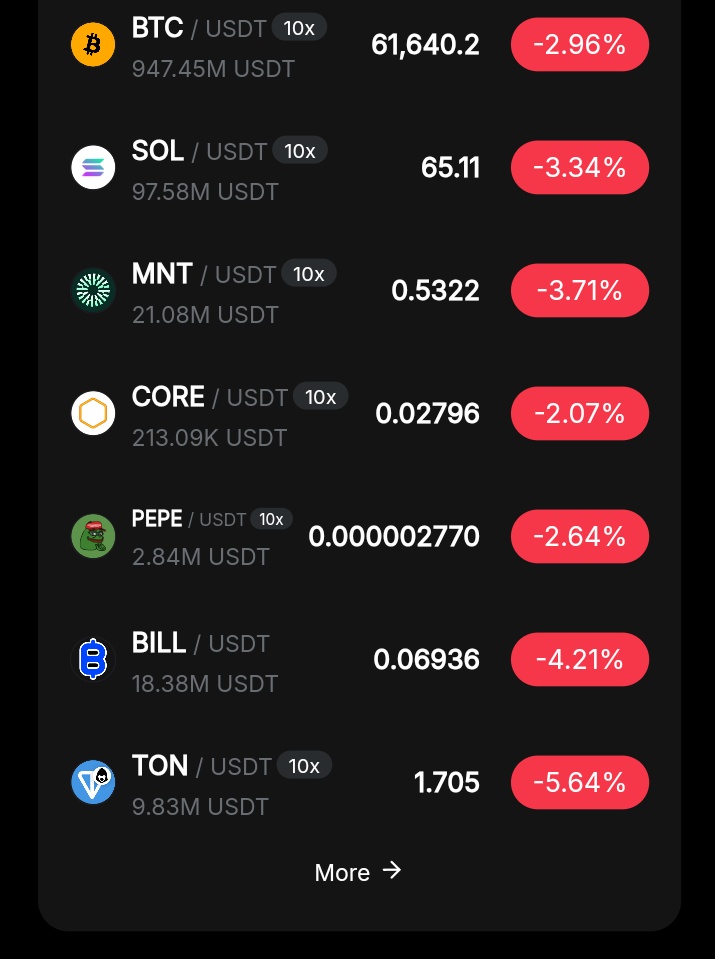Tap the -5.64% change badge for TON
The image size is (715, 959).
(580, 782)
